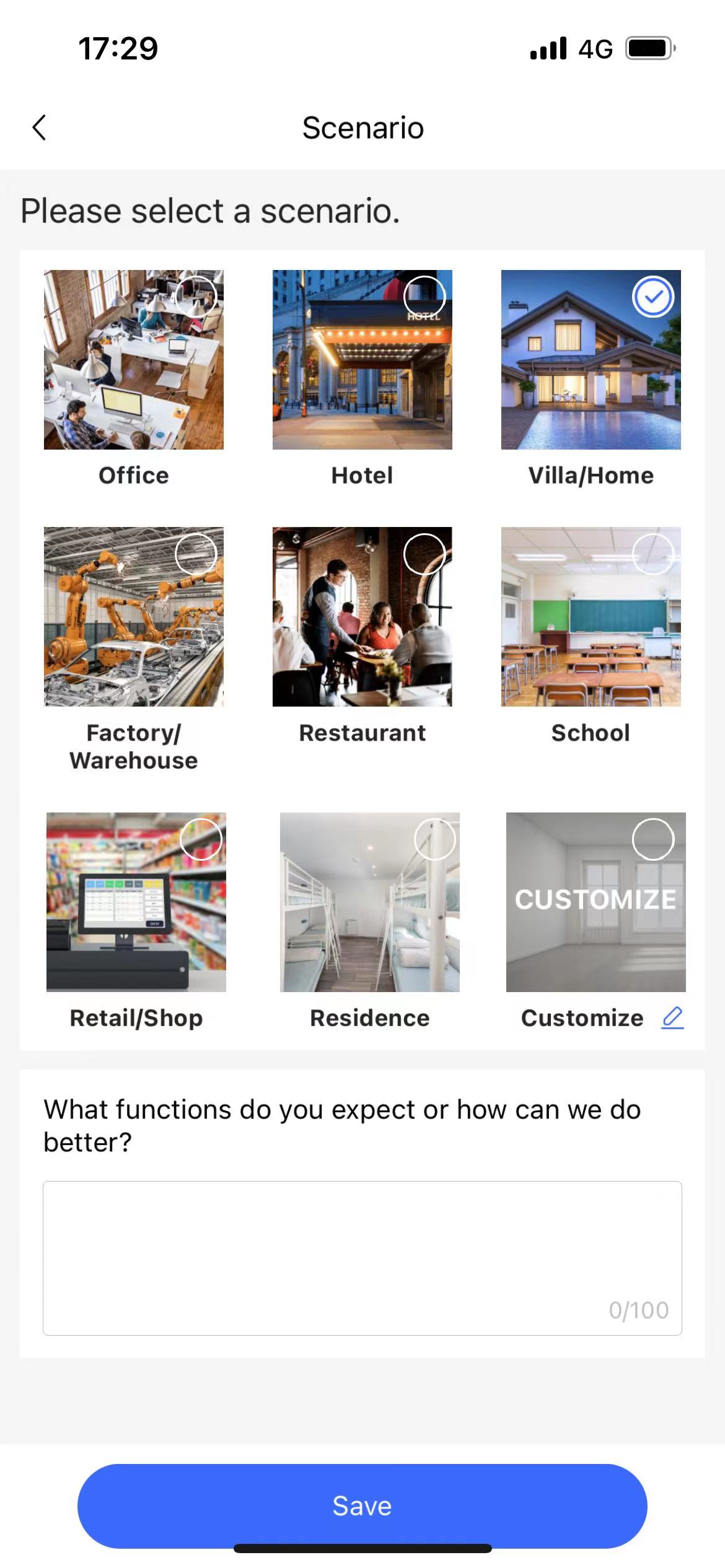Select the Retail/Shop scenario
The height and width of the screenshot is (1568, 725).
pyautogui.click(x=136, y=902)
